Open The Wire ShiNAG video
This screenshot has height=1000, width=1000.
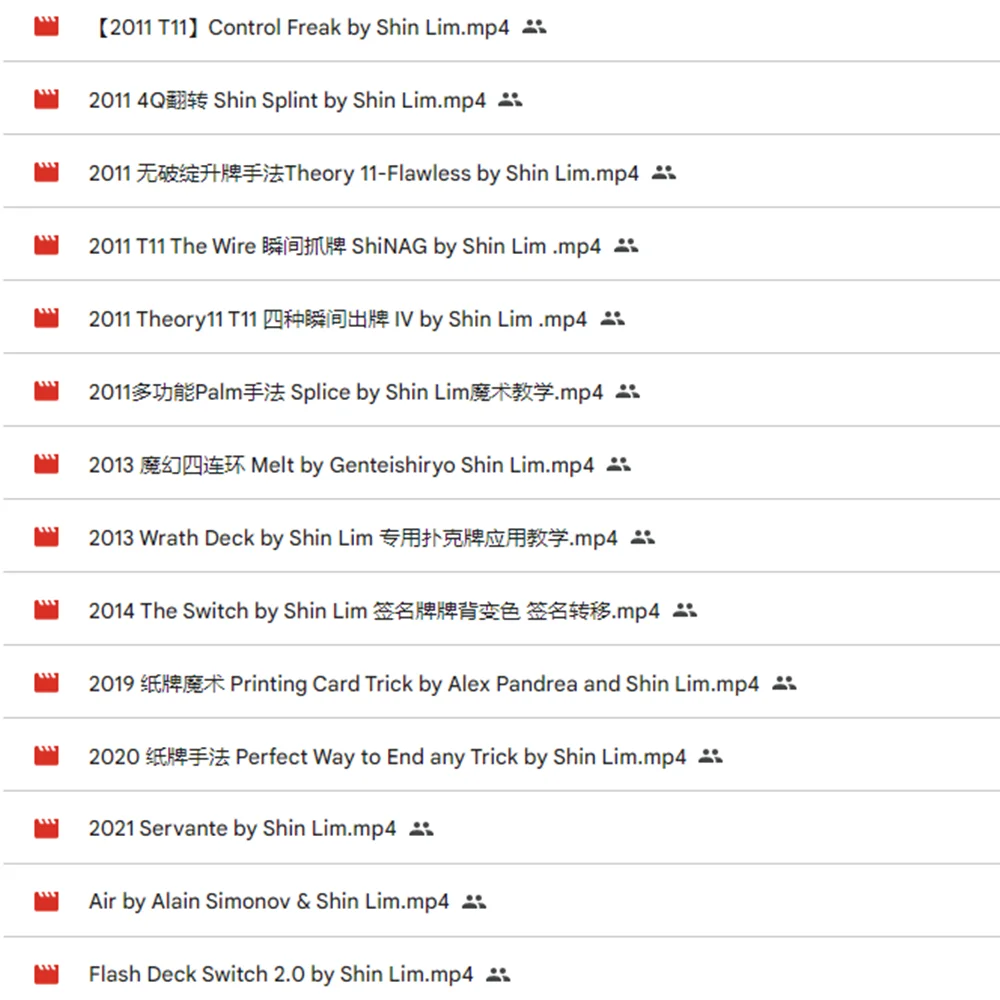345,247
